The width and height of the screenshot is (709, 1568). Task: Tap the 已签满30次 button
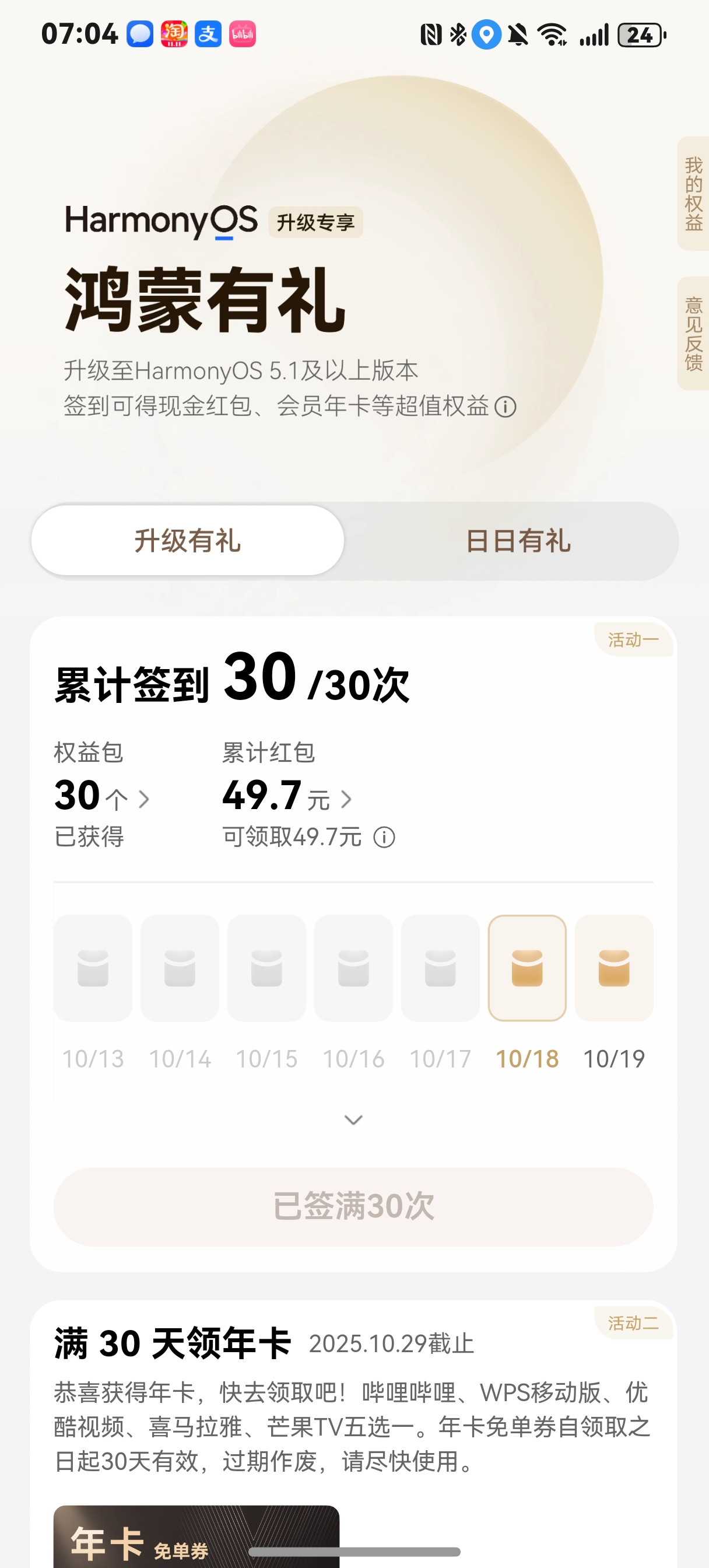(x=353, y=1206)
